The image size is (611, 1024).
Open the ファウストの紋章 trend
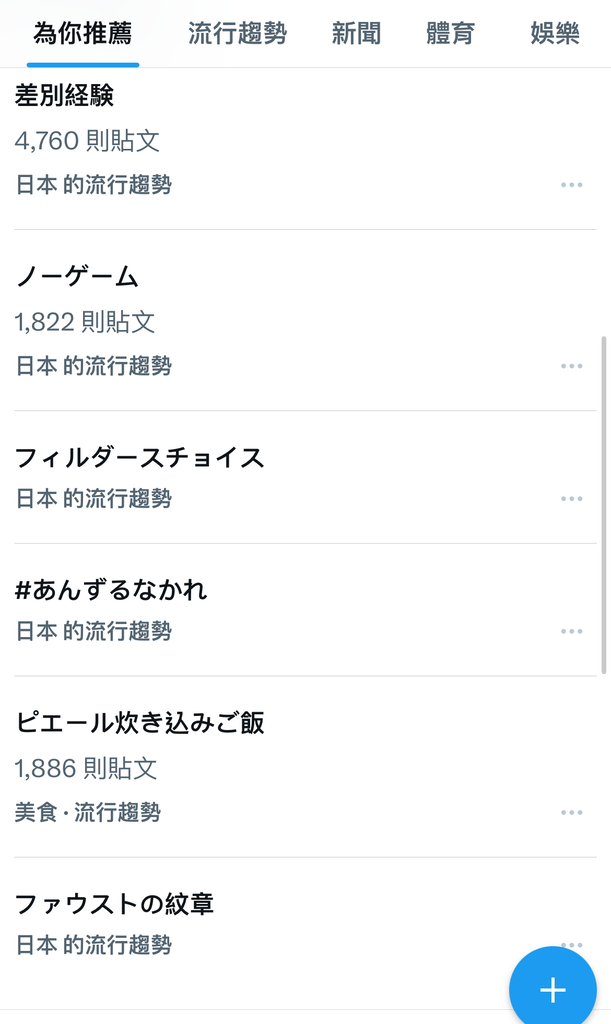tap(114, 904)
